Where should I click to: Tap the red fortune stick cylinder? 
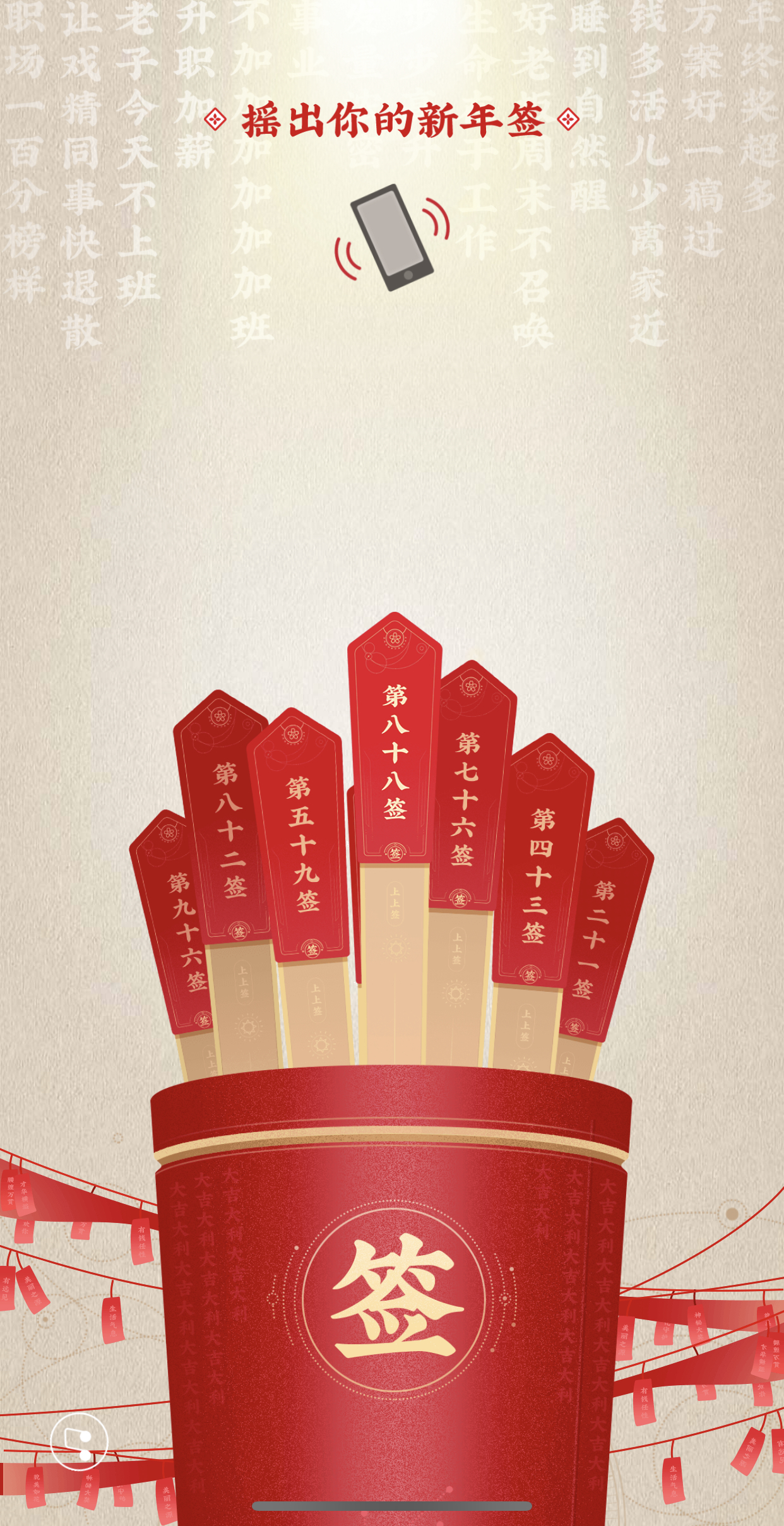click(x=391, y=1294)
